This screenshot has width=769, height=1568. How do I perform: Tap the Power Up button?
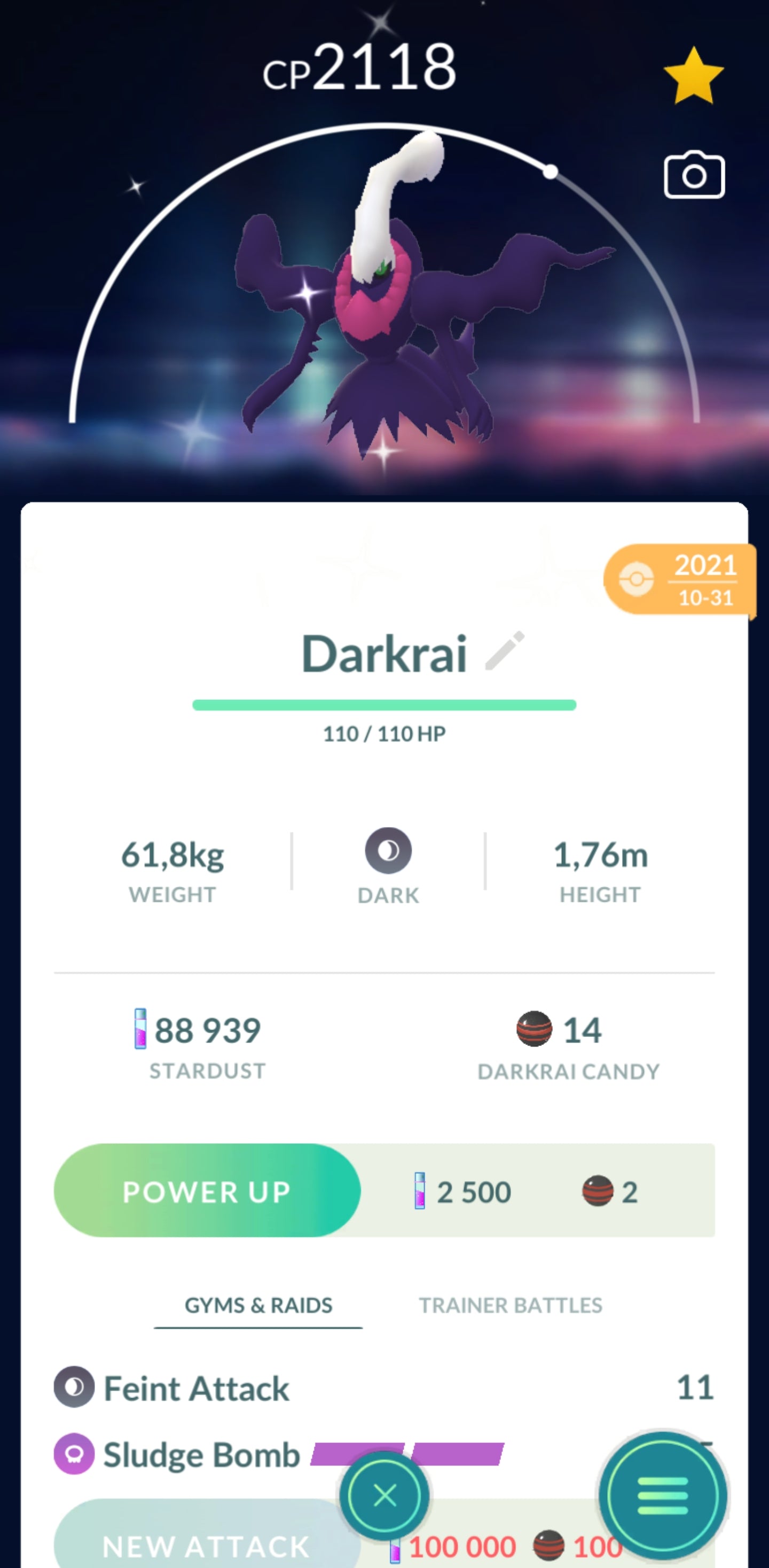coord(207,1191)
